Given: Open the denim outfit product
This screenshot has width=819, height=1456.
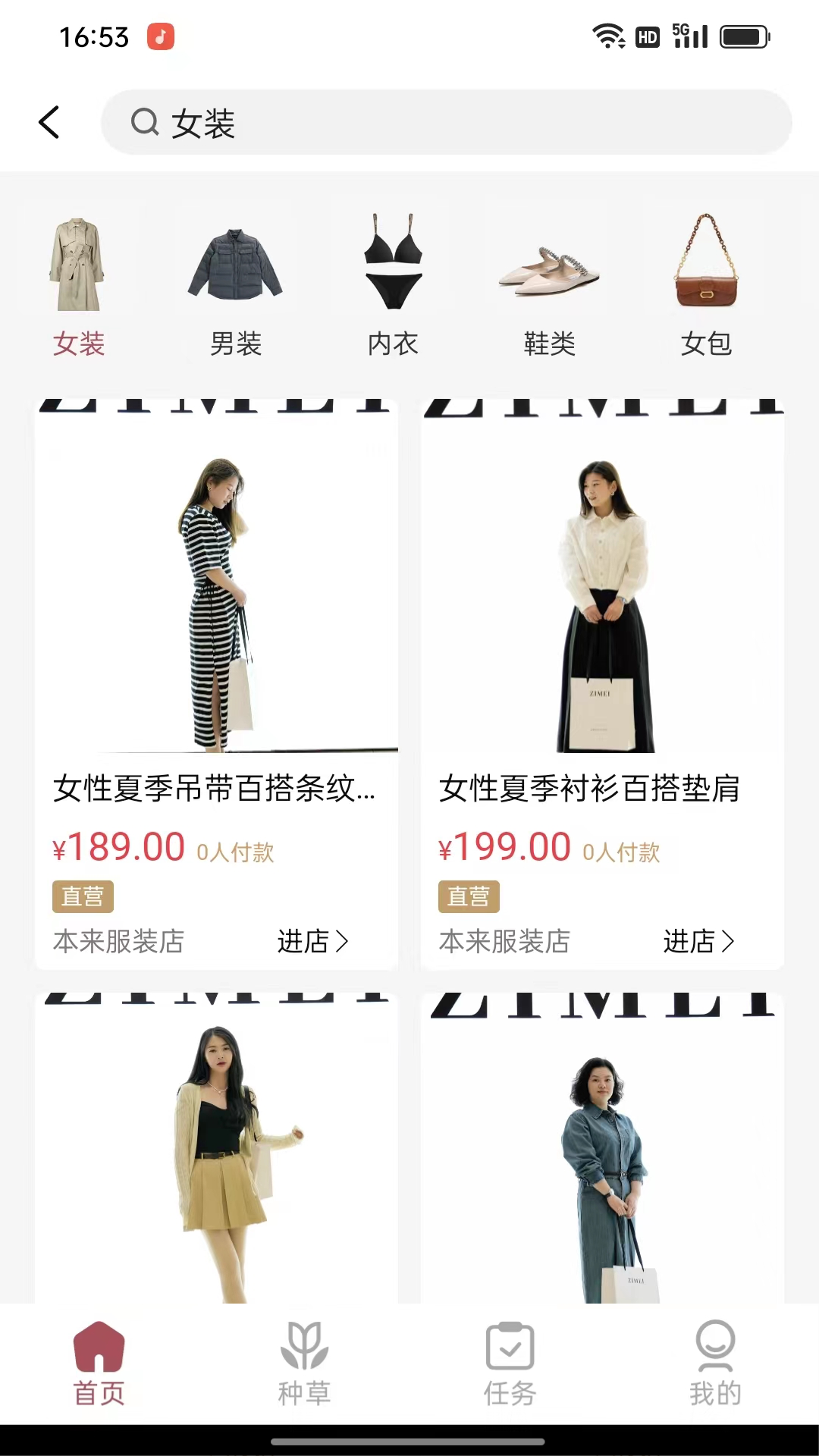Looking at the screenshot, I should pos(602,1153).
